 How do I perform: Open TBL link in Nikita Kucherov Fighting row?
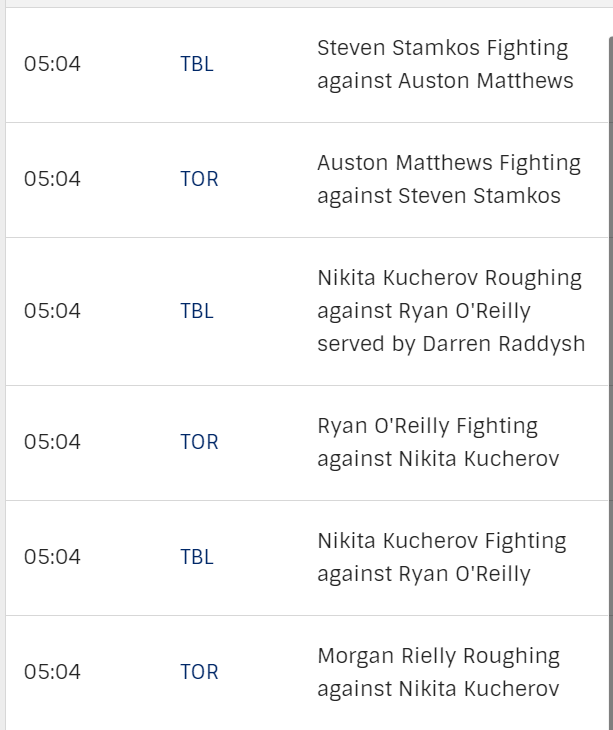[x=197, y=557]
